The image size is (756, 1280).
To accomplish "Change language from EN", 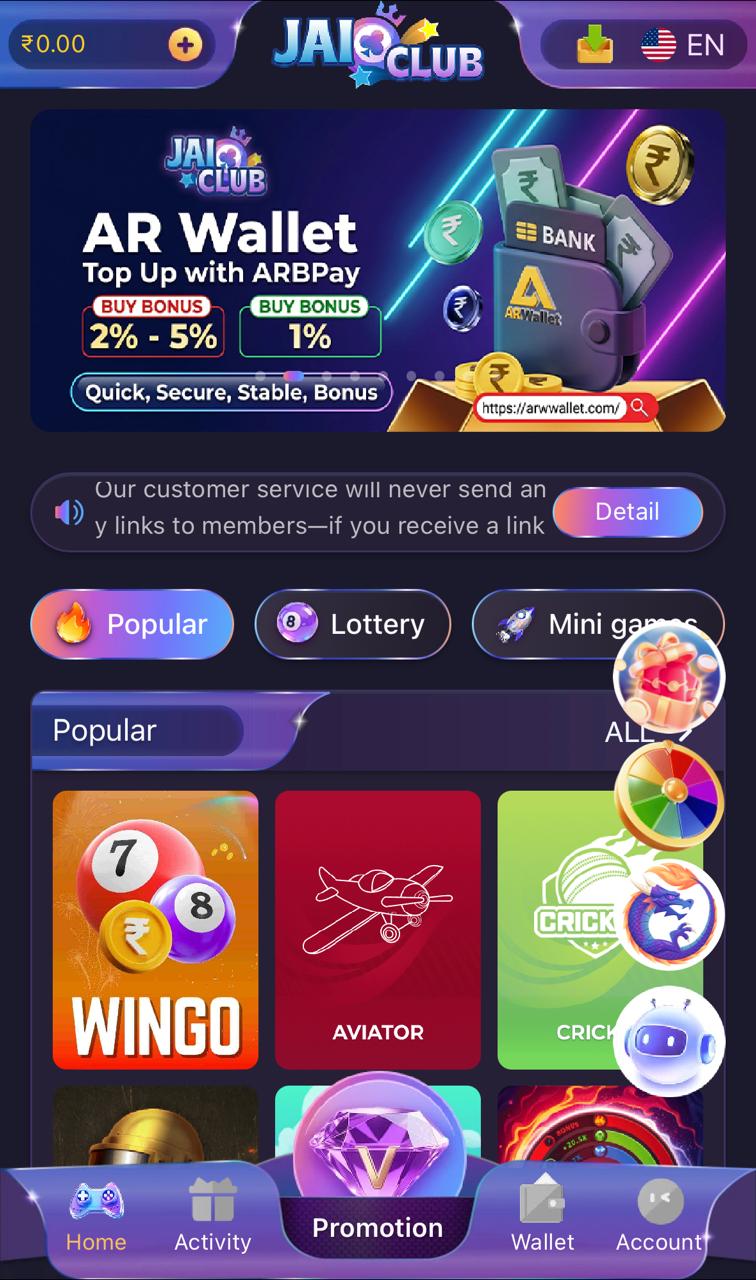I will point(684,45).
